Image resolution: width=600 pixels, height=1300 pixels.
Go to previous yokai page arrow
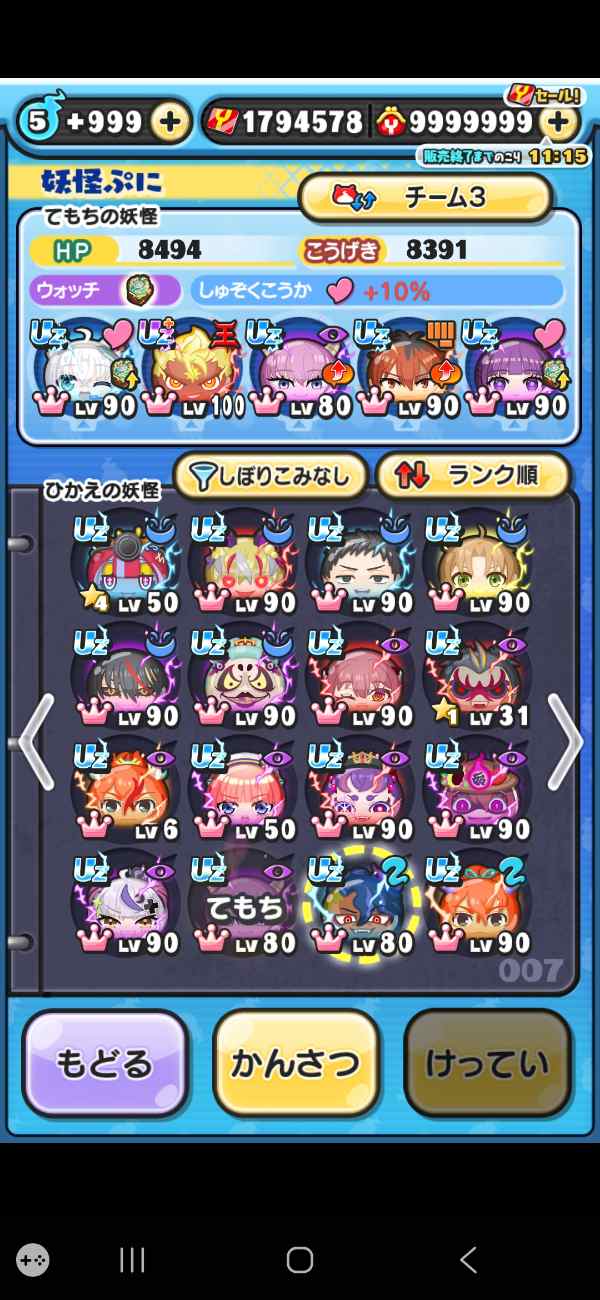point(35,742)
